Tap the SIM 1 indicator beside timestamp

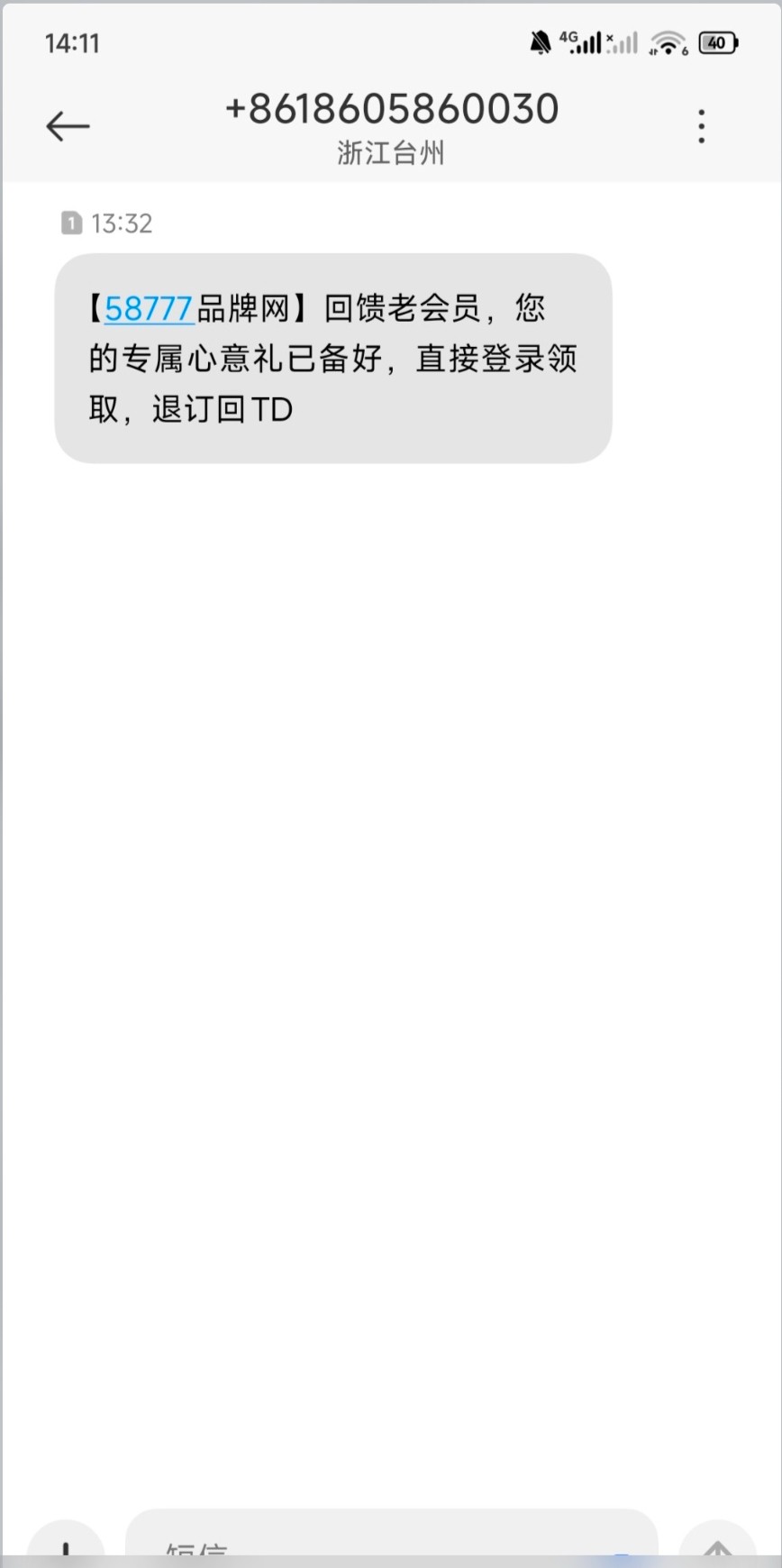point(69,223)
